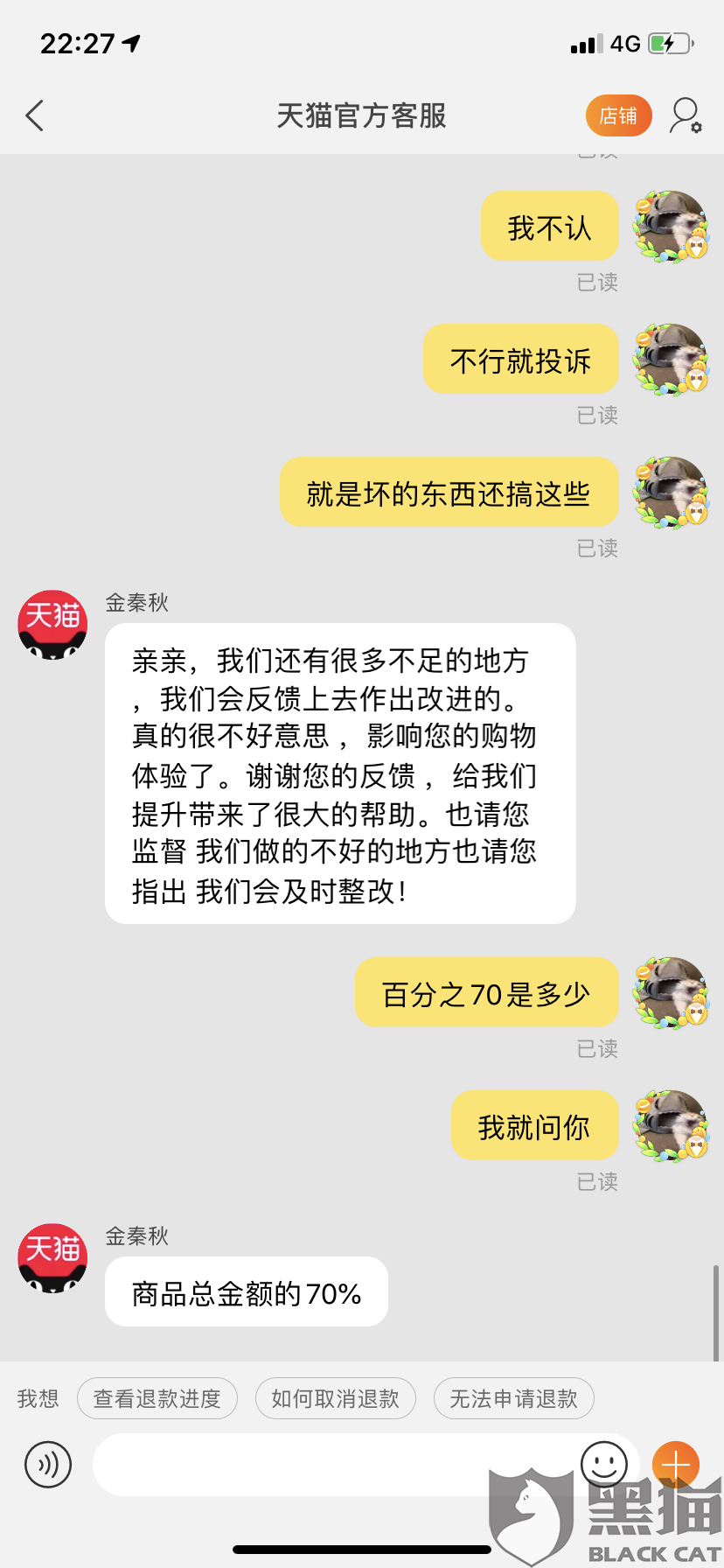
Task: Open the profile settings icon
Action: [x=686, y=115]
